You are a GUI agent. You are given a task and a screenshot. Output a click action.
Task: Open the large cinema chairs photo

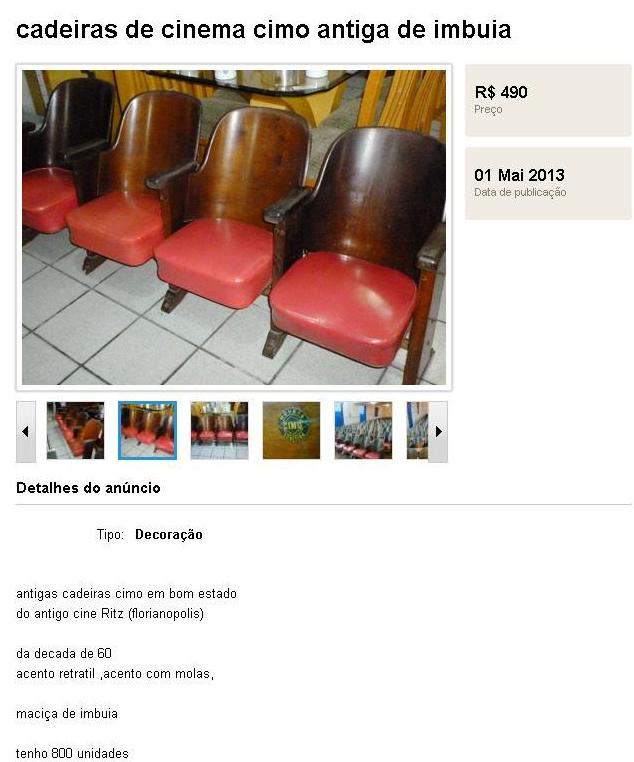pos(234,227)
